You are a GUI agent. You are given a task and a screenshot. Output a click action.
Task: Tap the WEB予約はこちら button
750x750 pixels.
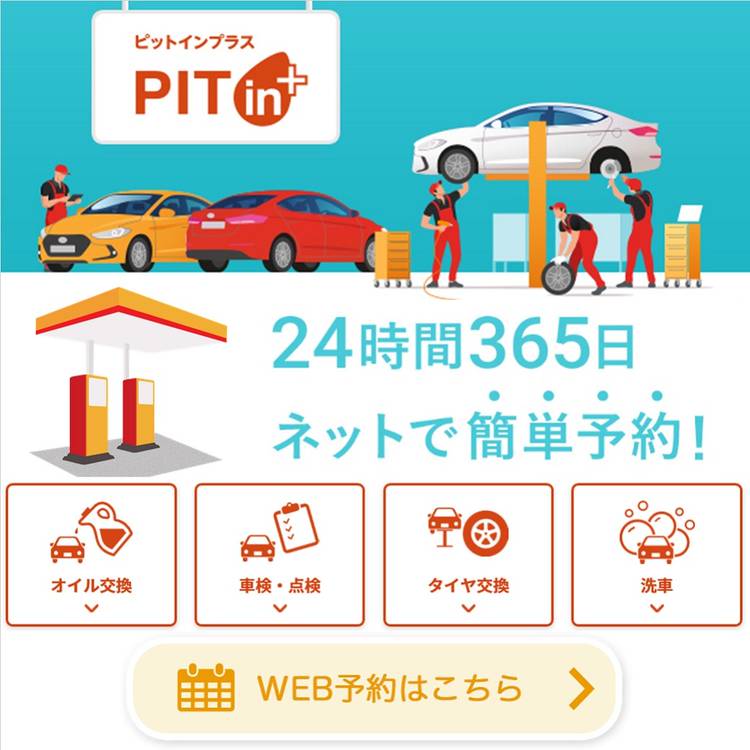374,688
